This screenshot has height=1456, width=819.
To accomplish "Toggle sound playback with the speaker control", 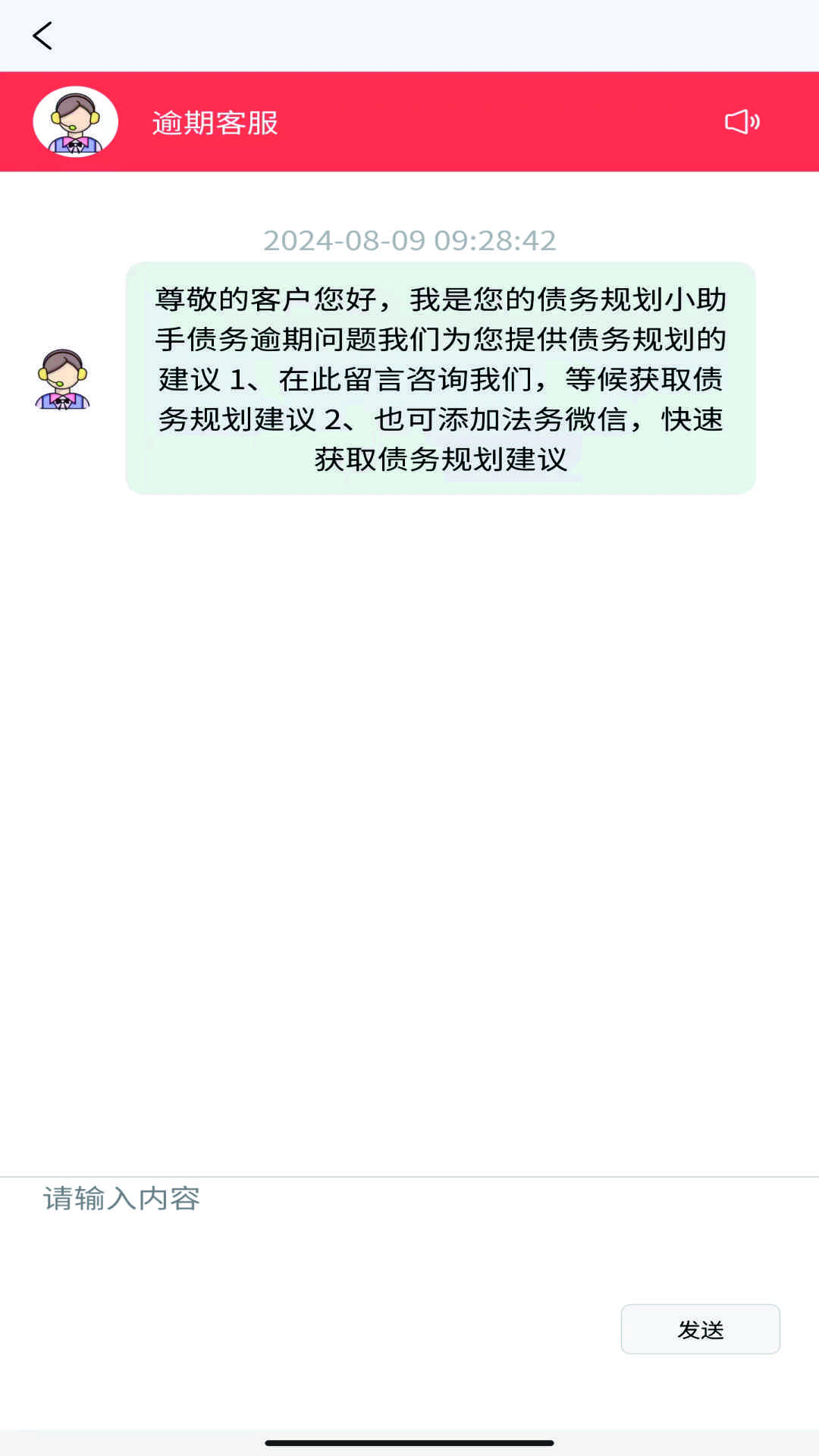I will click(x=742, y=122).
